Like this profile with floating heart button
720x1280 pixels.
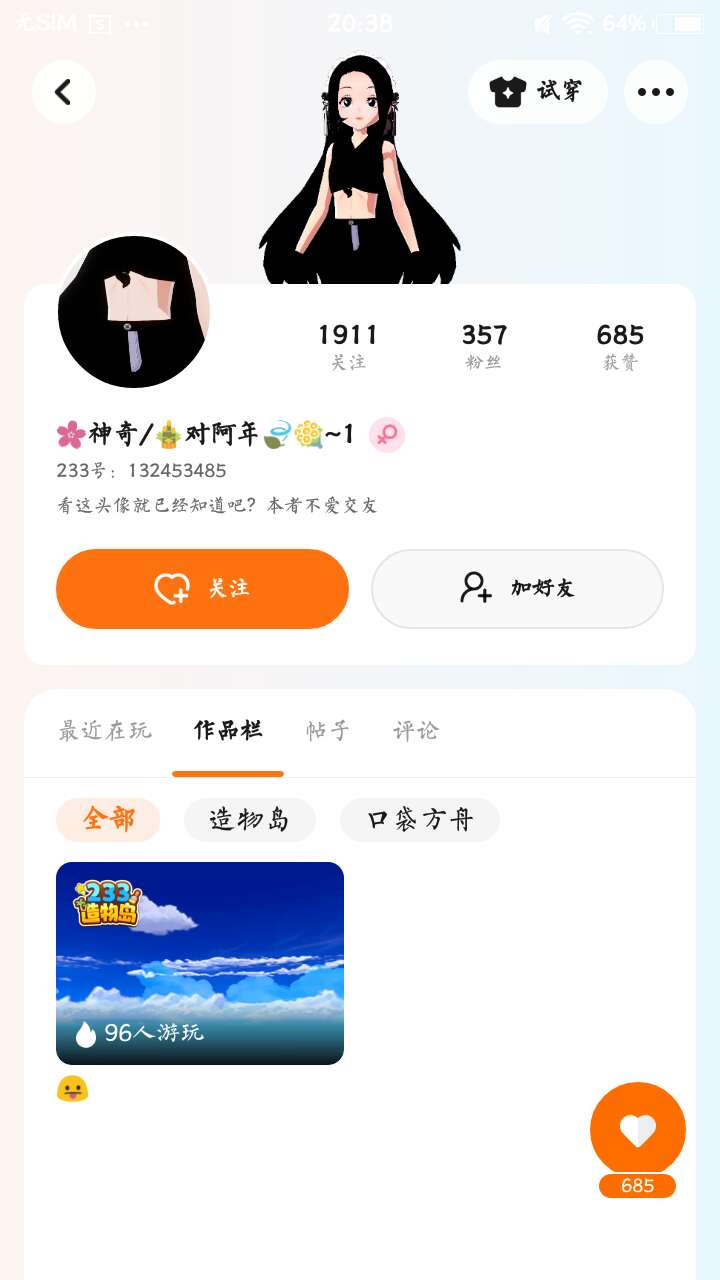click(638, 1130)
